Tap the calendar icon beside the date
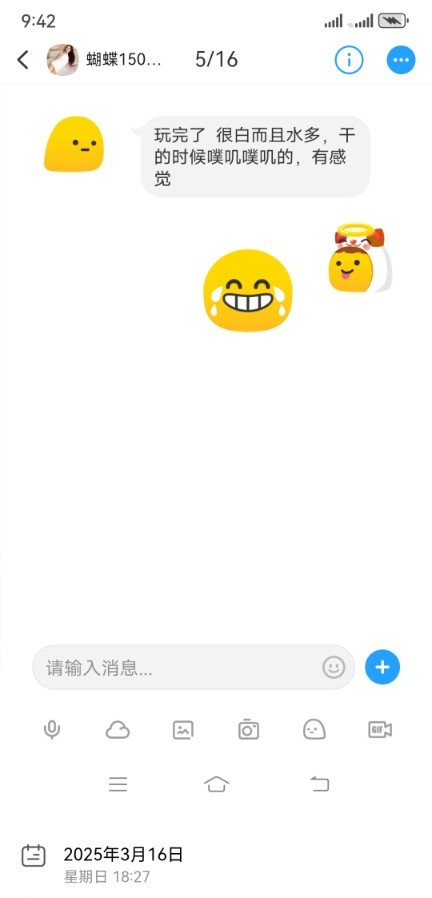 point(33,855)
